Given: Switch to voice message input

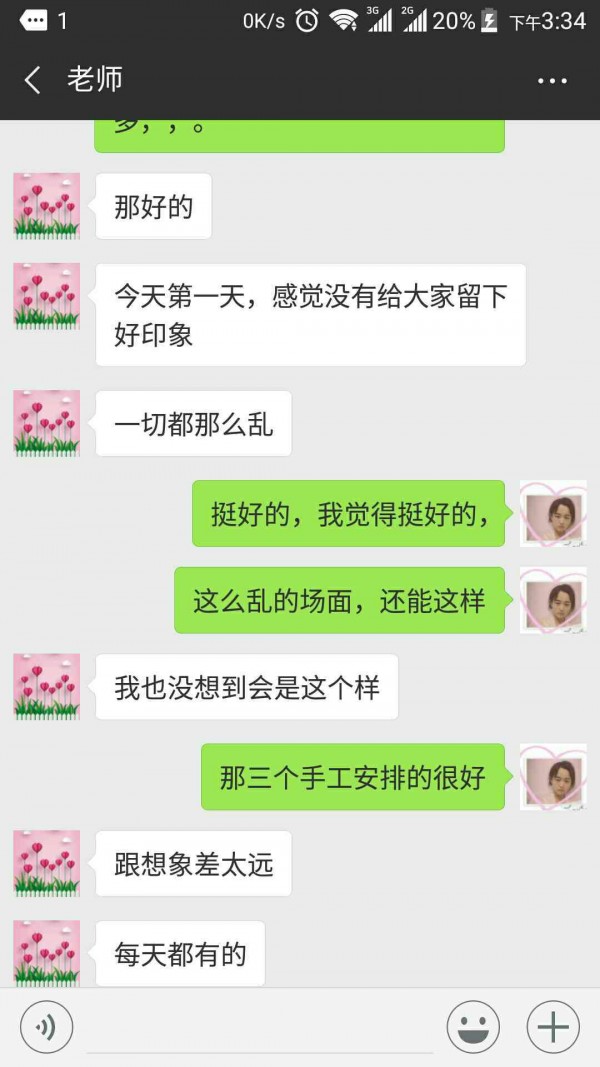Looking at the screenshot, I should coord(45,1027).
